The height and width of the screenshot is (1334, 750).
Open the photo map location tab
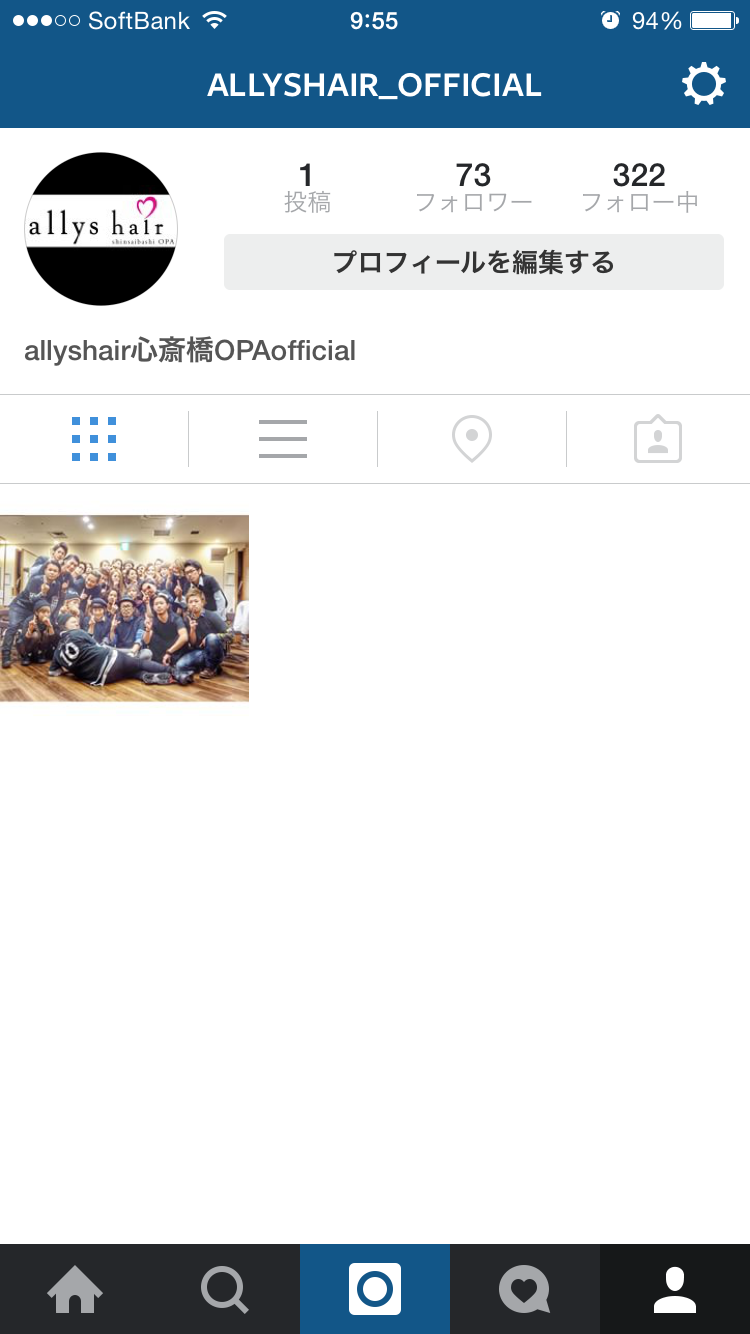471,439
